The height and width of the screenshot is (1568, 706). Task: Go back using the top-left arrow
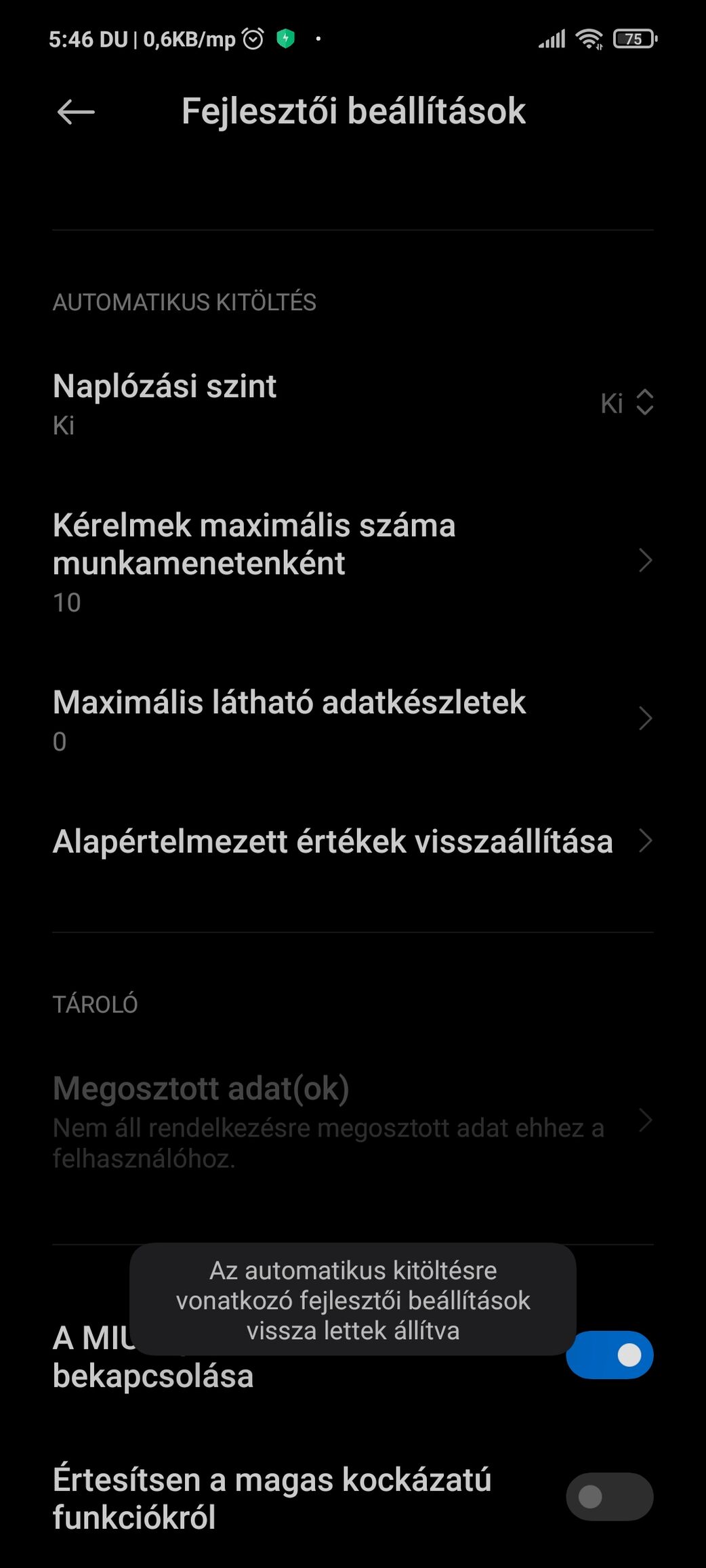pos(76,112)
